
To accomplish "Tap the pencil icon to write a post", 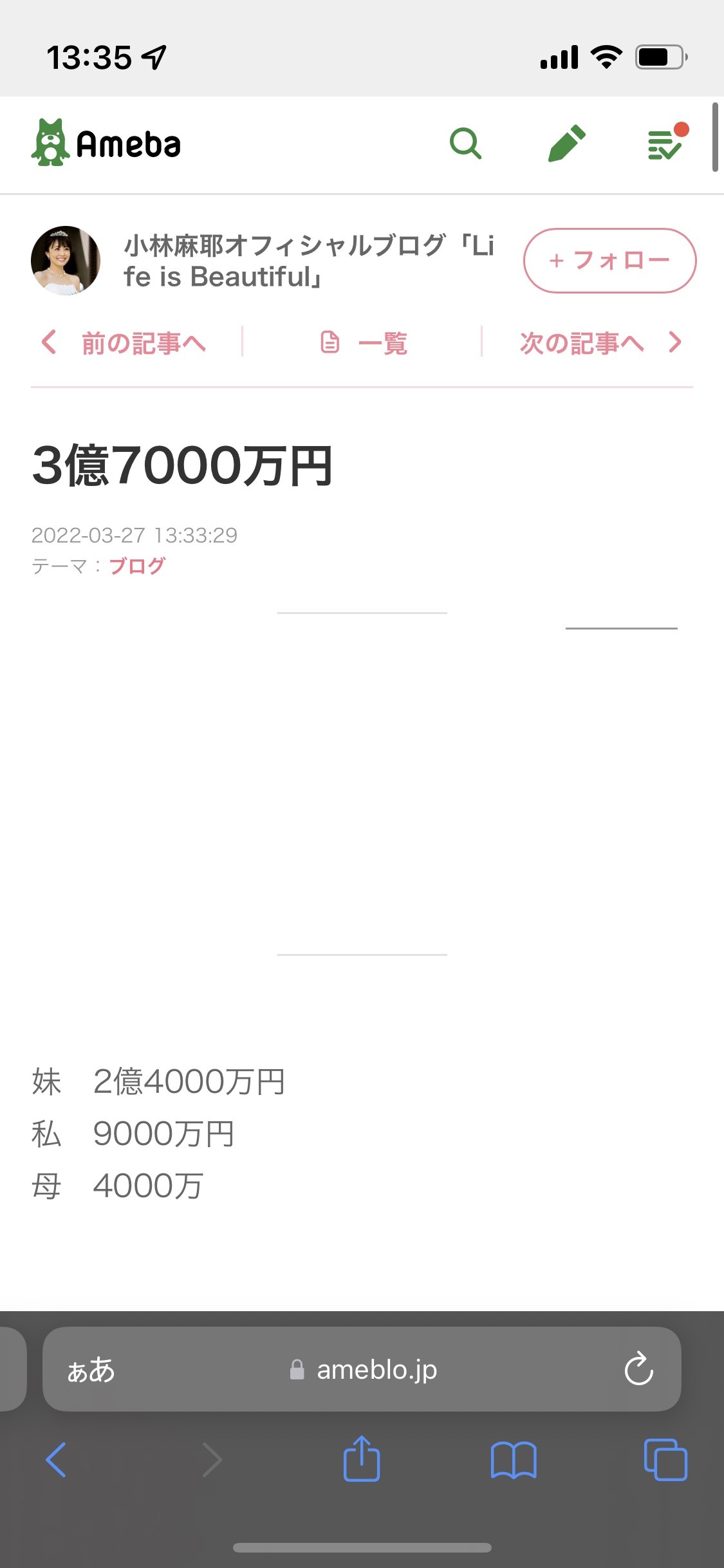I will pos(566,144).
